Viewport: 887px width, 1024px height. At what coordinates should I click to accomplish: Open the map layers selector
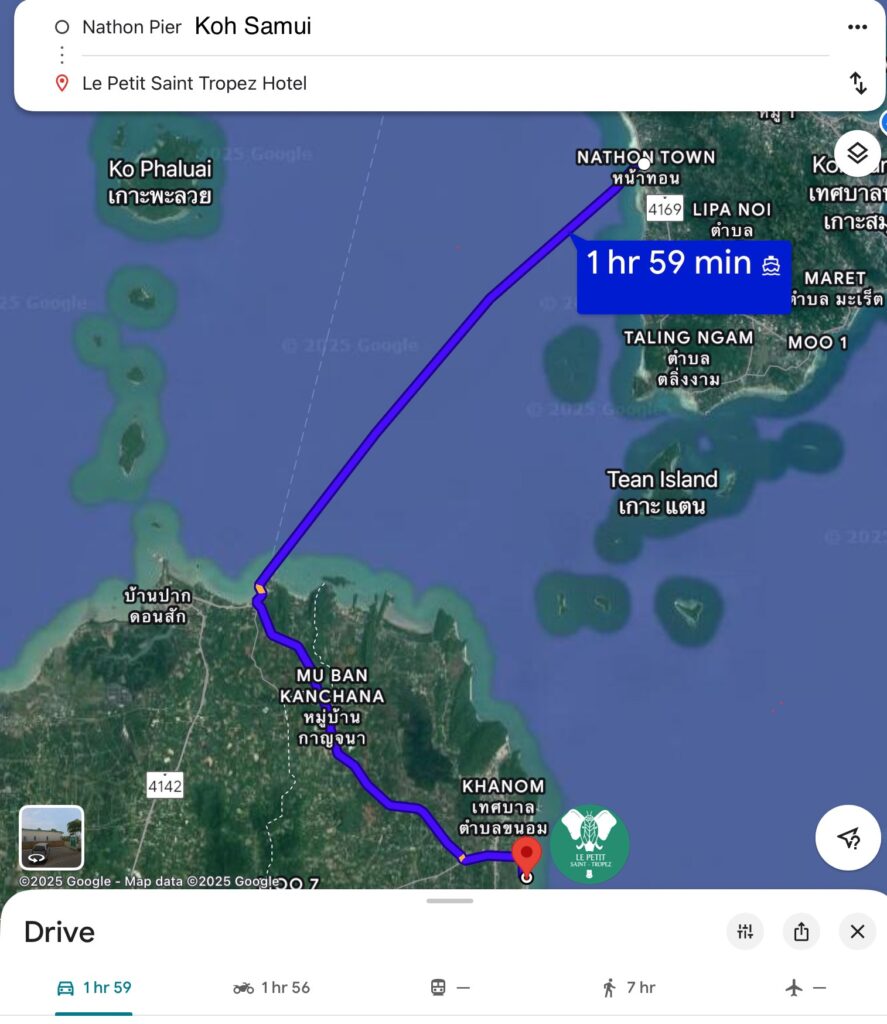point(857,153)
